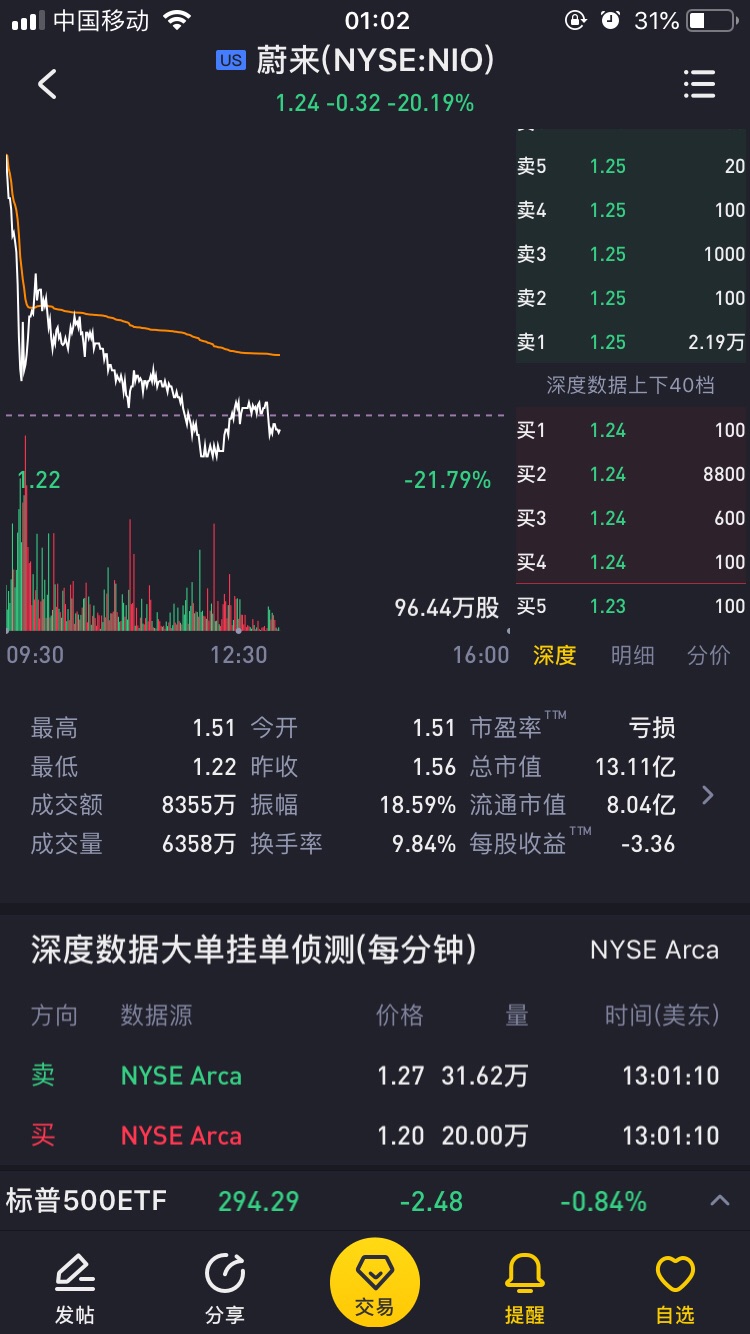Add NIO to watchlist via 自选
The height and width of the screenshot is (1334, 750).
(x=675, y=1289)
